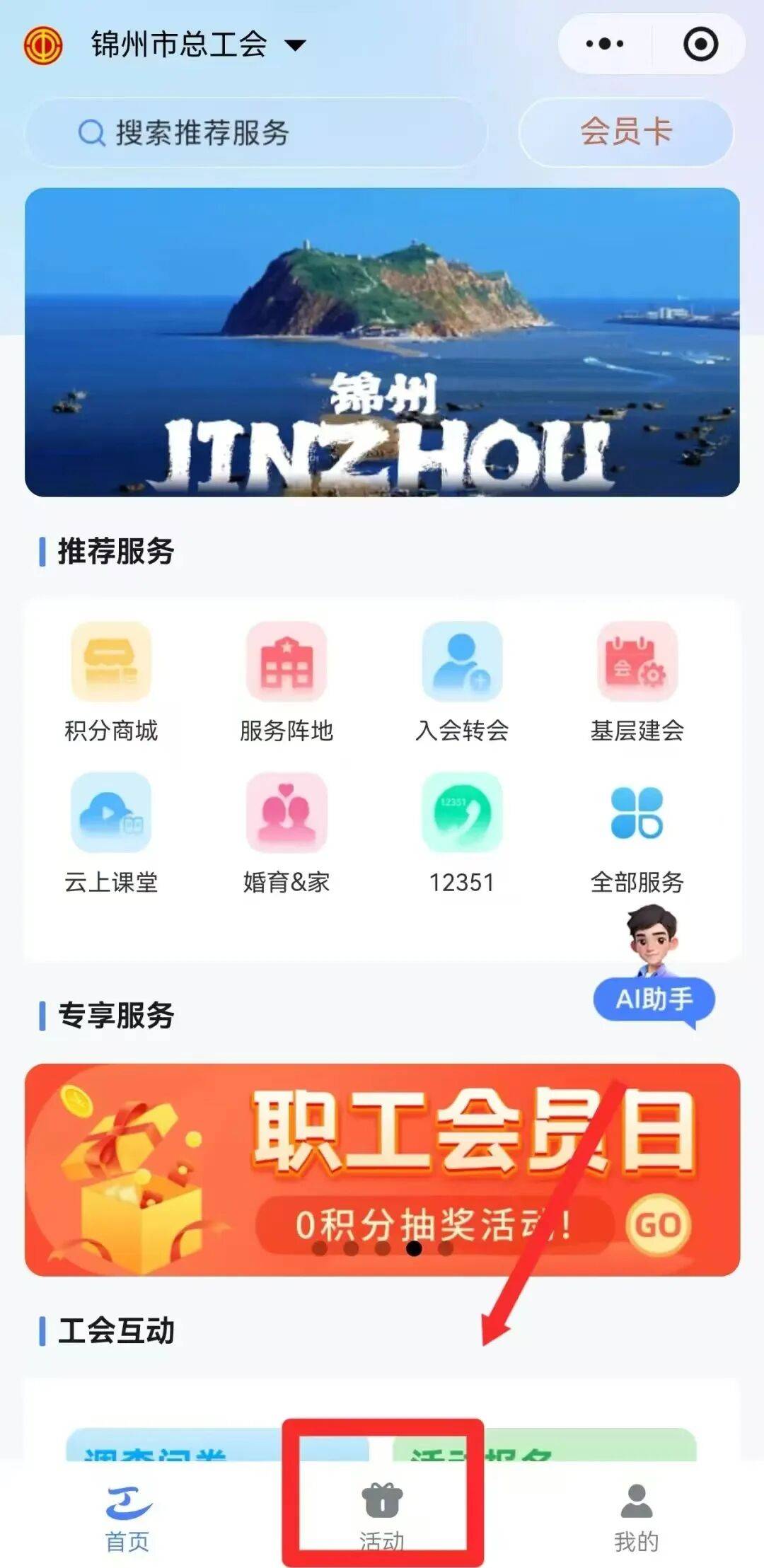Tap the 搜索推荐服务 search box
Image resolution: width=764 pixels, height=1568 pixels.
(255, 132)
